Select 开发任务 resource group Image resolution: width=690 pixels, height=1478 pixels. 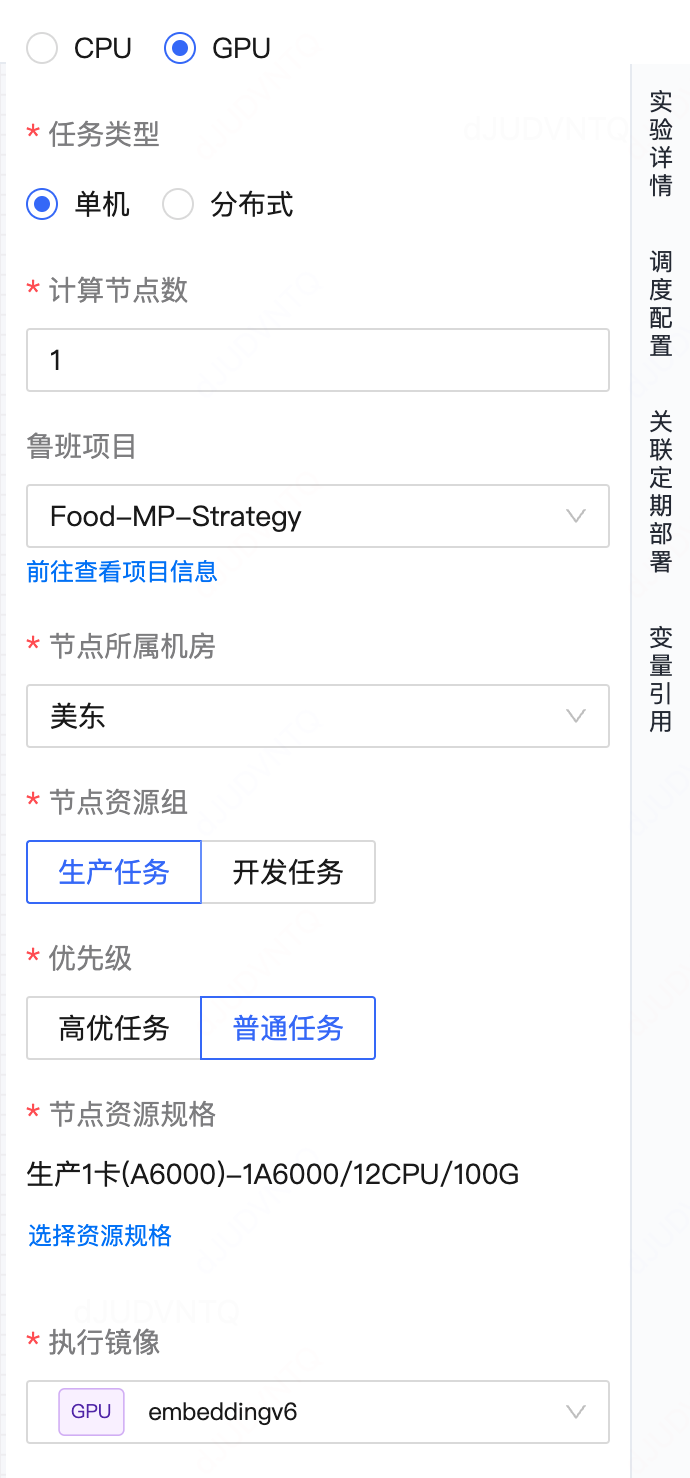[288, 872]
